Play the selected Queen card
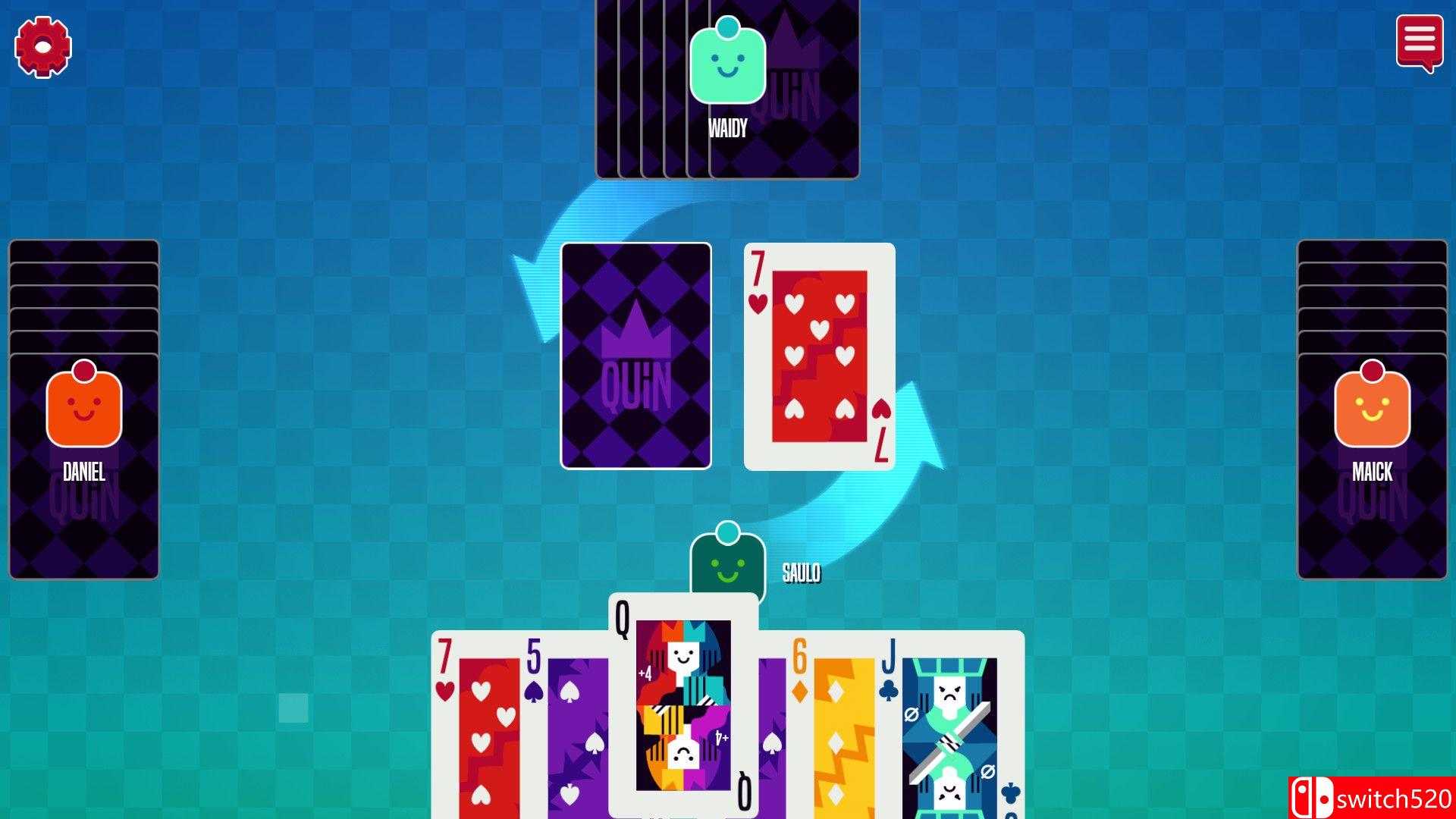 [683, 705]
